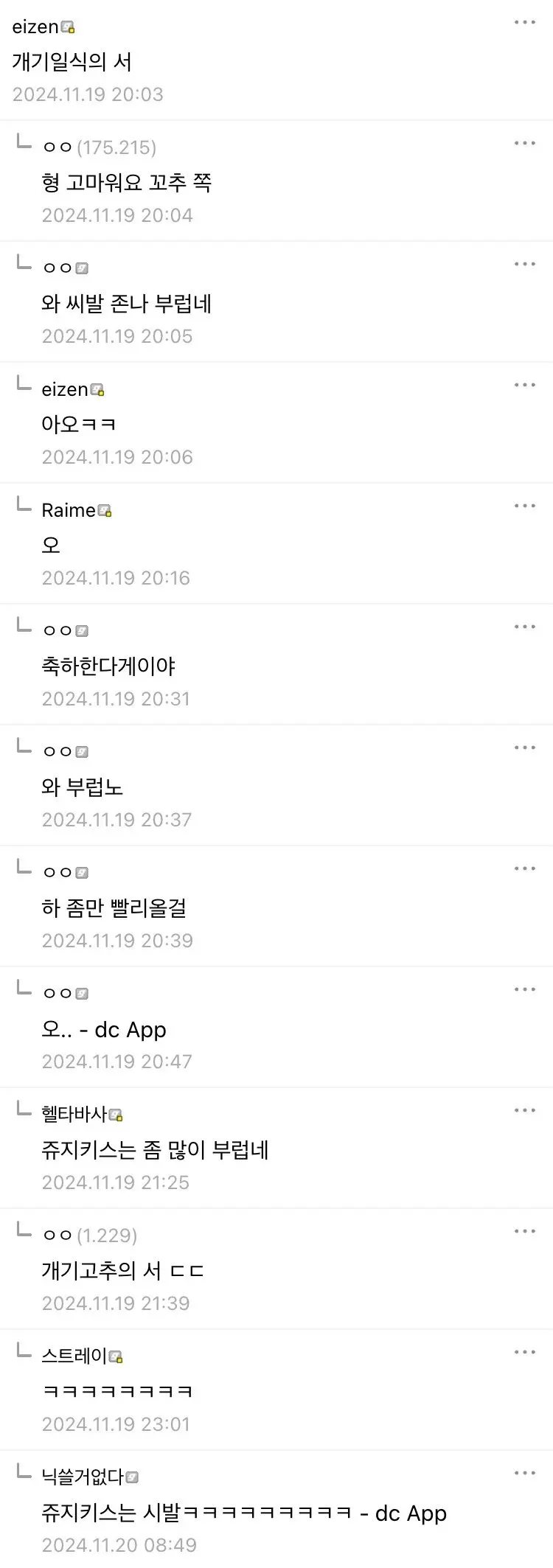Open options for 스트레이's reply
This screenshot has width=553, height=1568.
[524, 1353]
